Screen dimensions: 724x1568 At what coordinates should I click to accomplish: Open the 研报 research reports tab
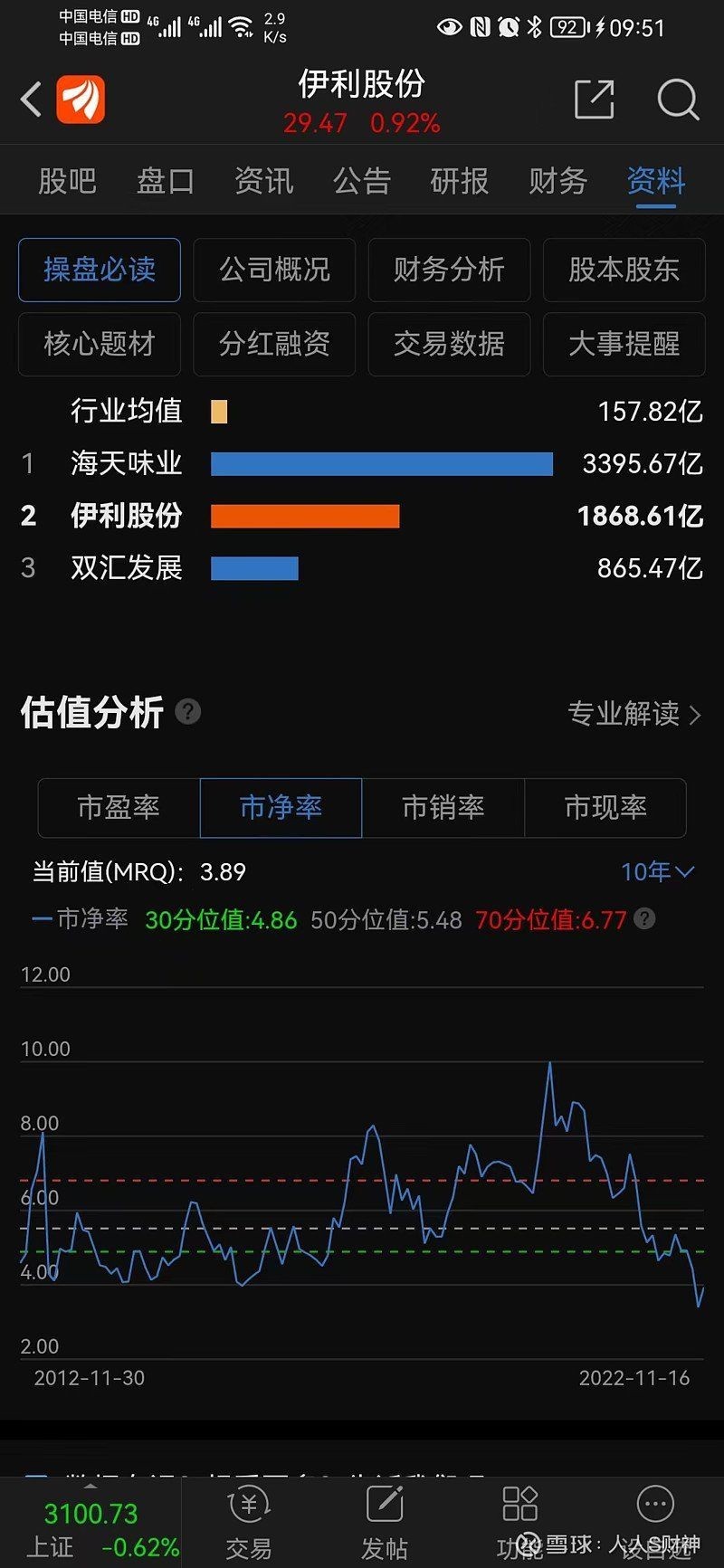tap(459, 181)
